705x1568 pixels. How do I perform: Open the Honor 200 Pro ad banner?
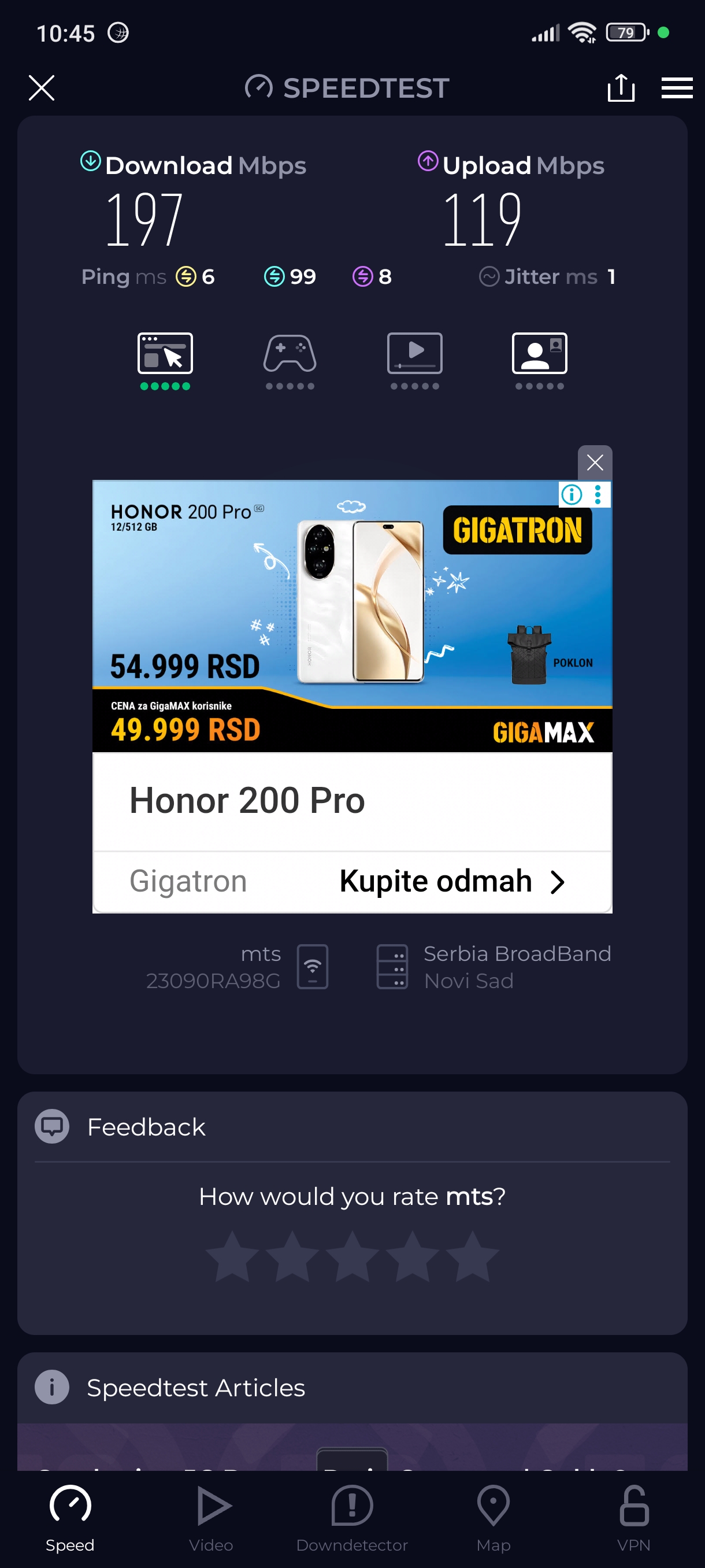tap(351, 615)
